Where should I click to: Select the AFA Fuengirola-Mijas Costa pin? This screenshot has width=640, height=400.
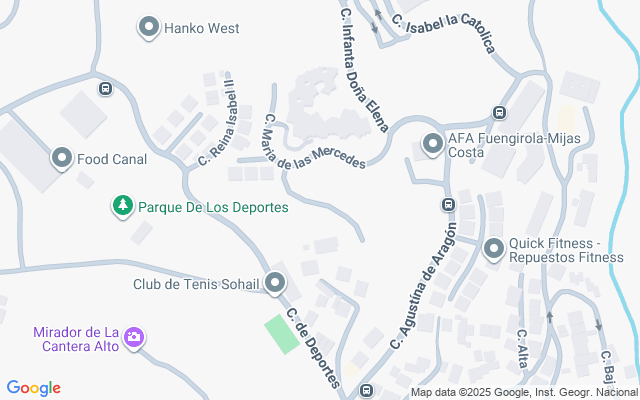(x=433, y=145)
